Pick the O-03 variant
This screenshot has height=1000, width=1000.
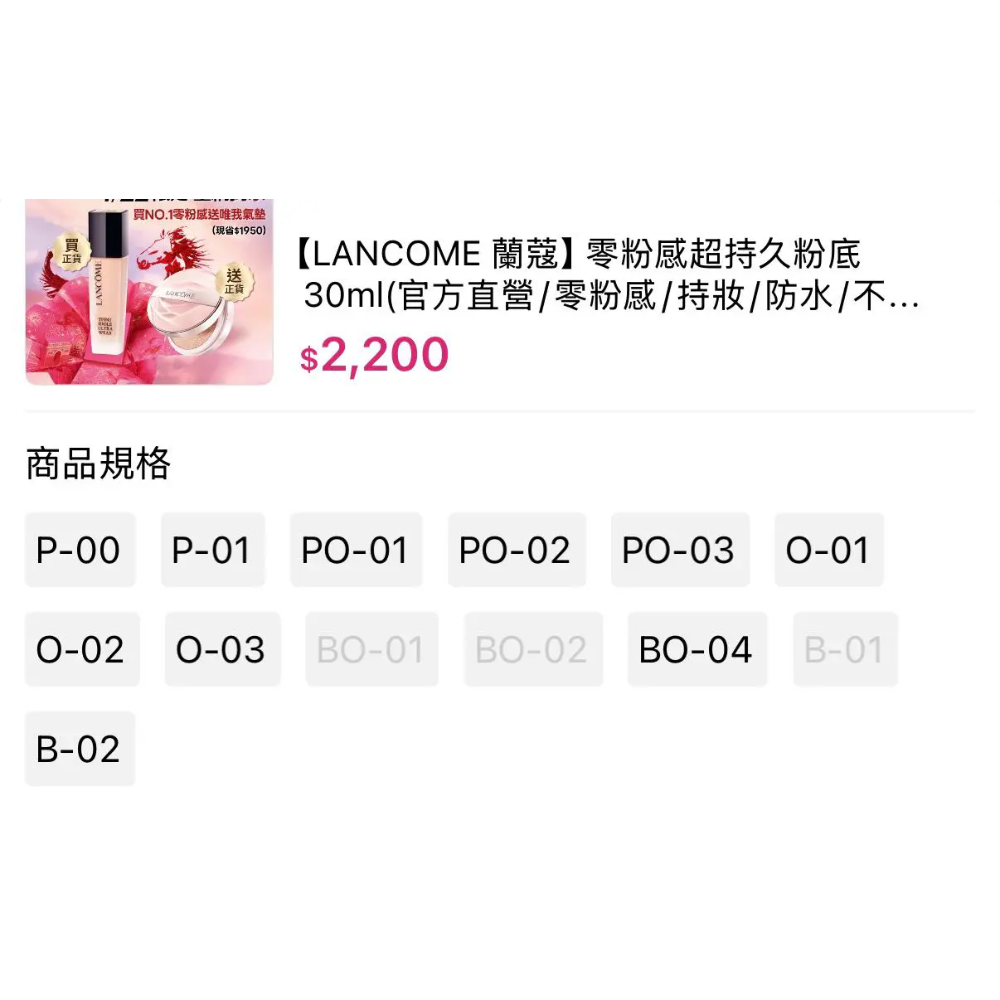click(x=222, y=650)
